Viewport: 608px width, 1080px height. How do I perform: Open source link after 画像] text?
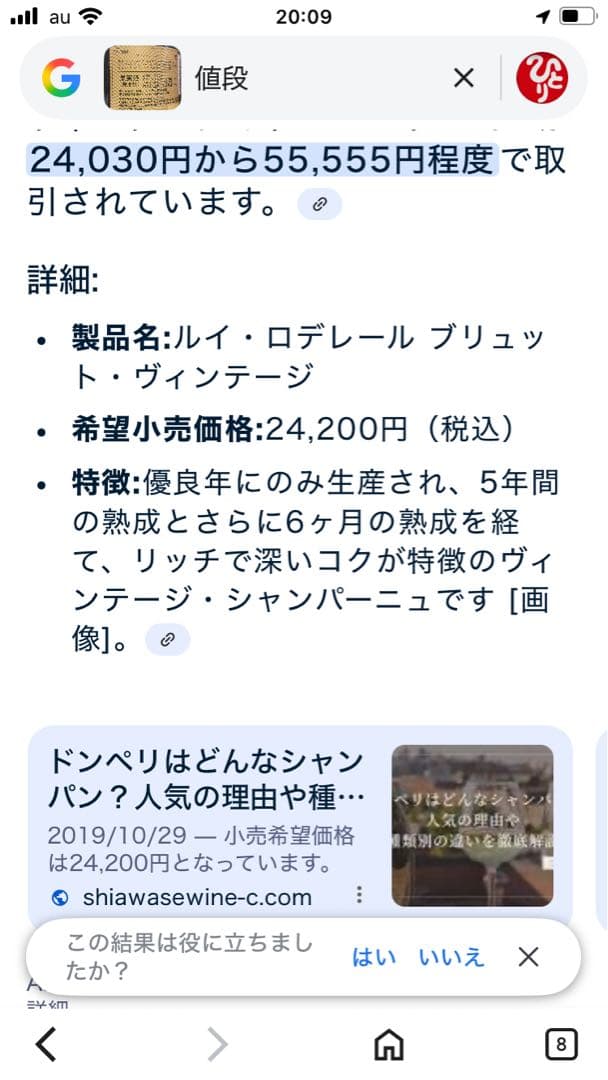pyautogui.click(x=167, y=640)
